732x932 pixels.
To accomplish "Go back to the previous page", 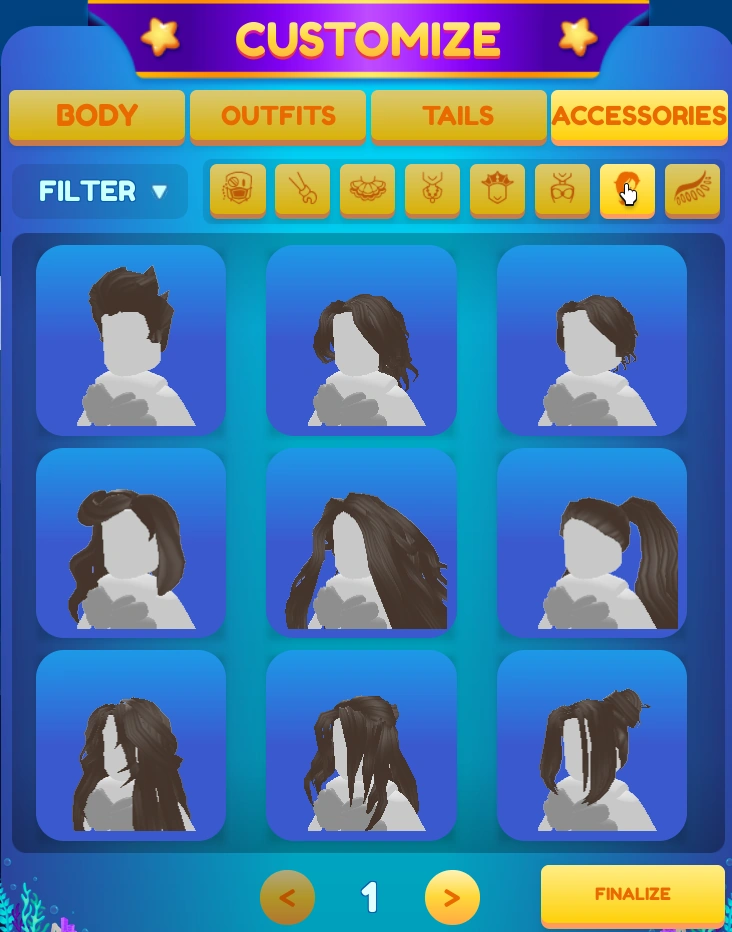I will tap(287, 898).
